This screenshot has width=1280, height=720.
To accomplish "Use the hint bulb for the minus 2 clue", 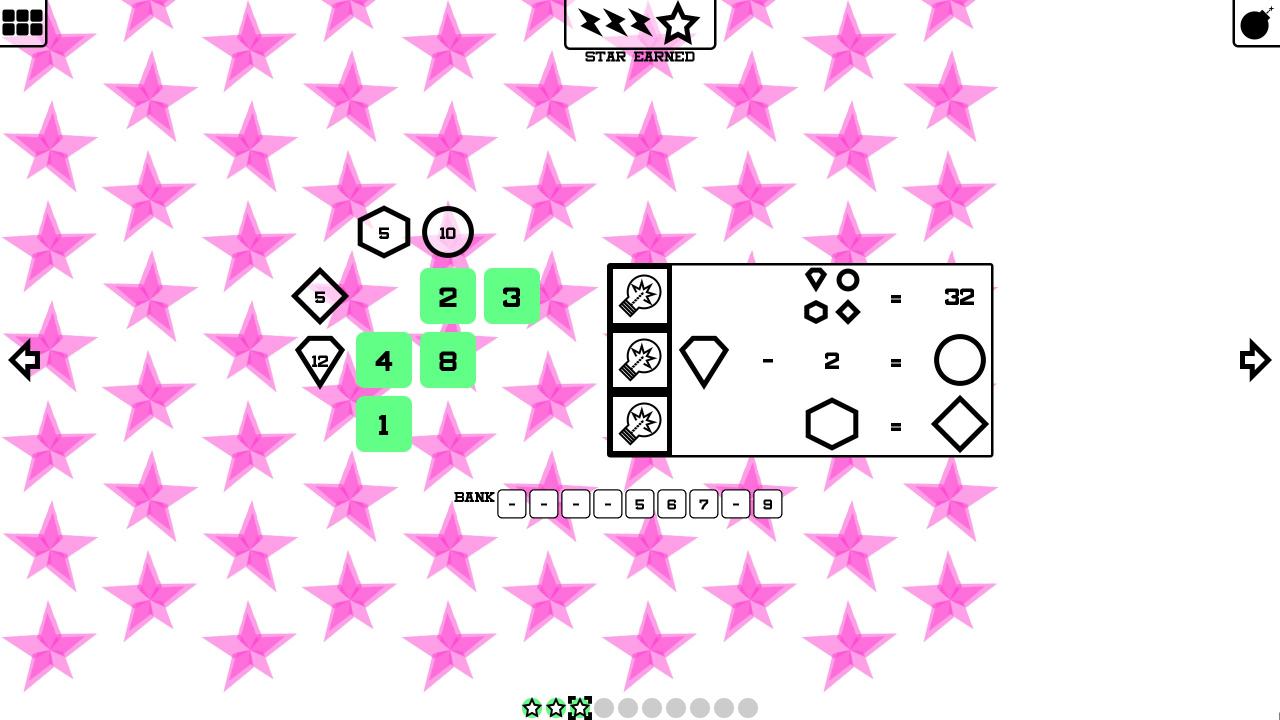I will click(x=640, y=360).
